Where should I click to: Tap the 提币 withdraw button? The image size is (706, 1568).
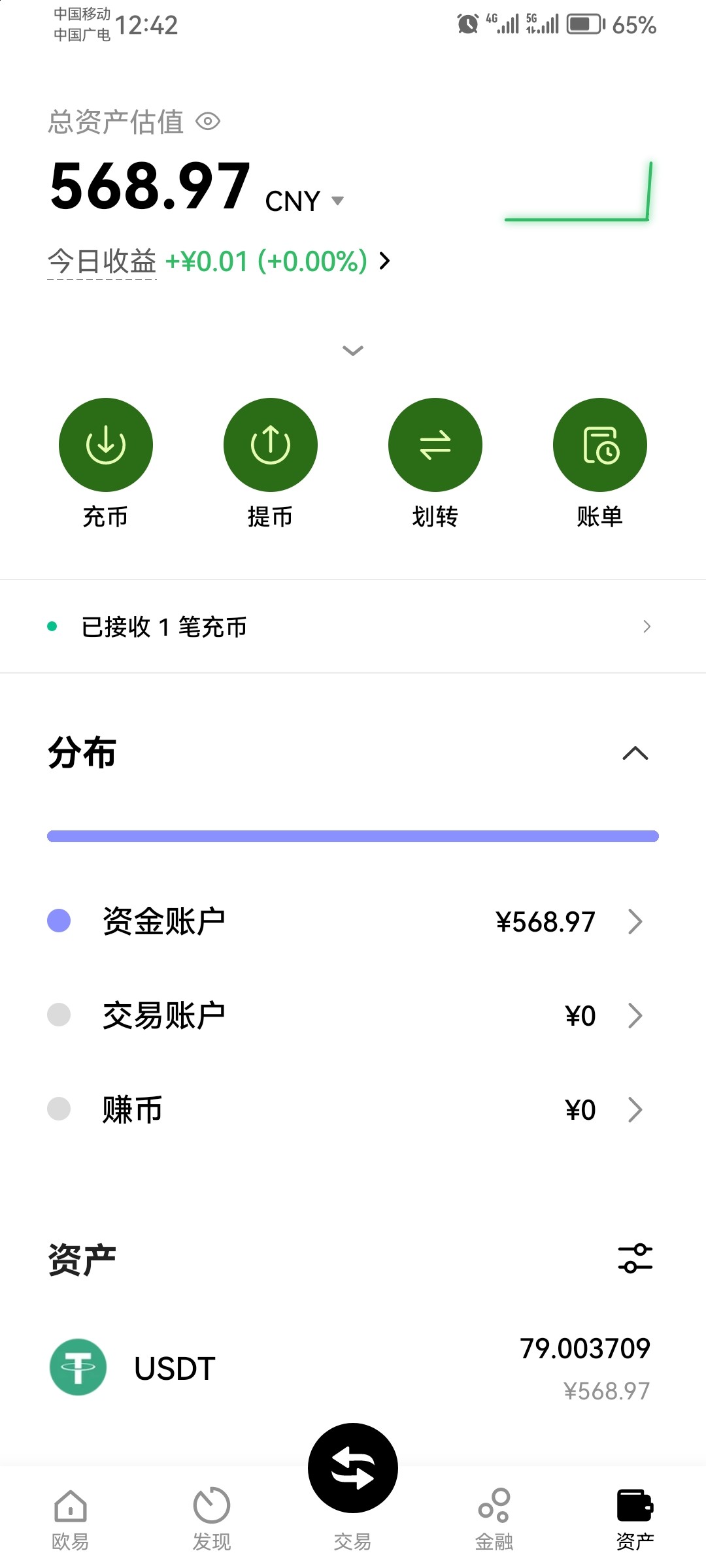(x=271, y=445)
